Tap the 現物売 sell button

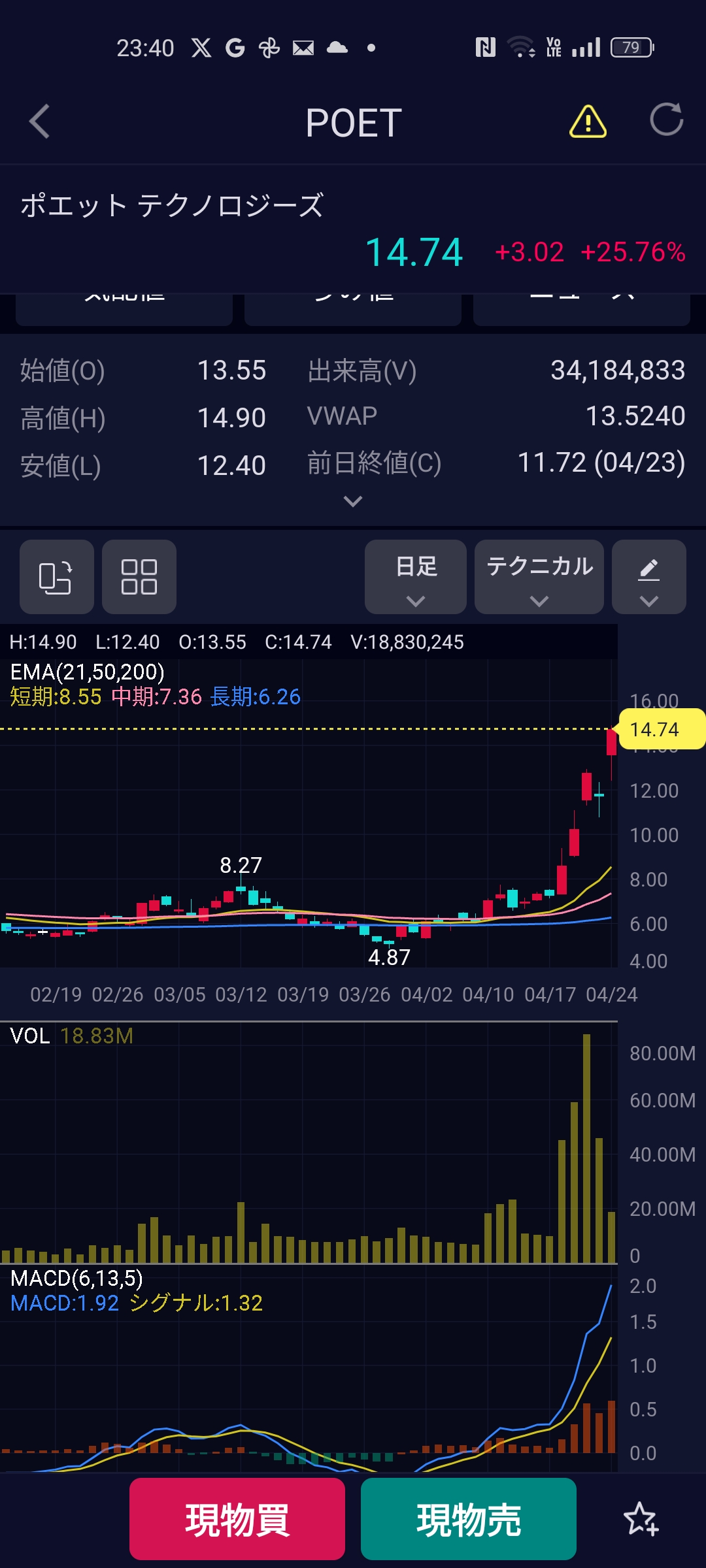[x=469, y=1519]
